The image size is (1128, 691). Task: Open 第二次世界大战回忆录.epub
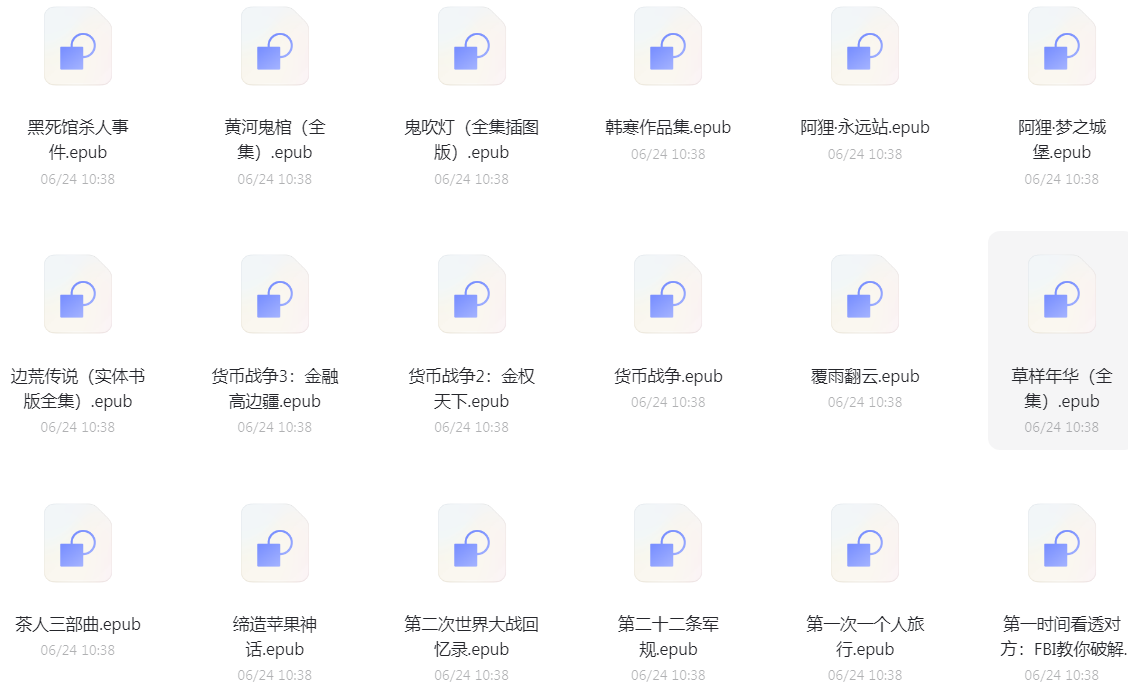click(471, 543)
